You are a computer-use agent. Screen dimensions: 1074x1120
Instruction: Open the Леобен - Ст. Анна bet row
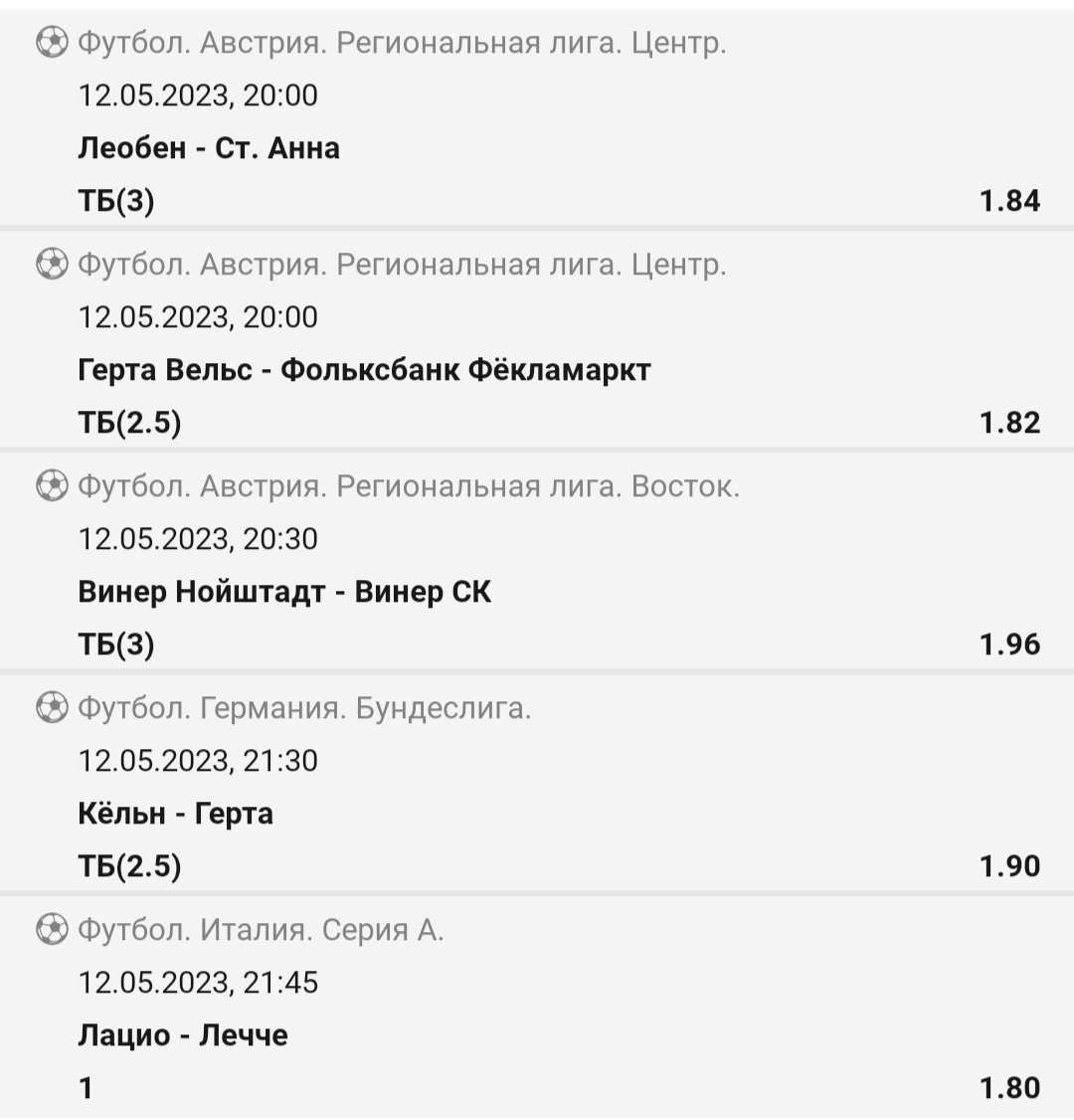point(209,148)
